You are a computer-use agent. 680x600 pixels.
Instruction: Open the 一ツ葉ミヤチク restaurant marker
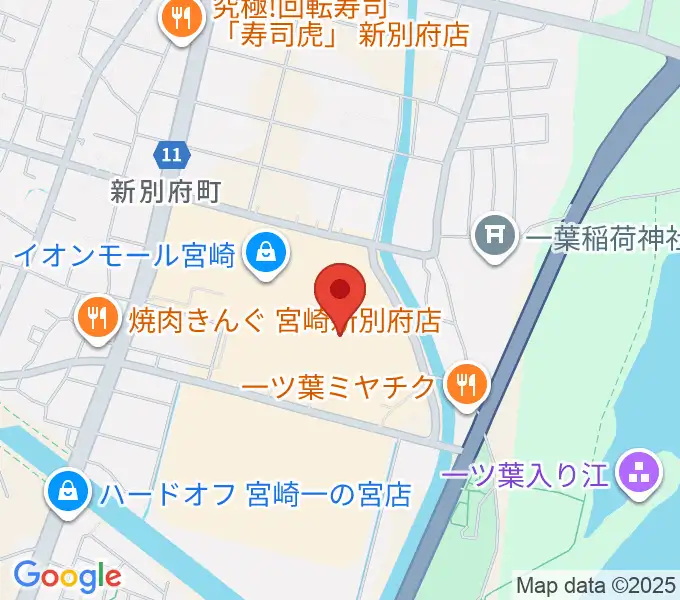pyautogui.click(x=466, y=384)
